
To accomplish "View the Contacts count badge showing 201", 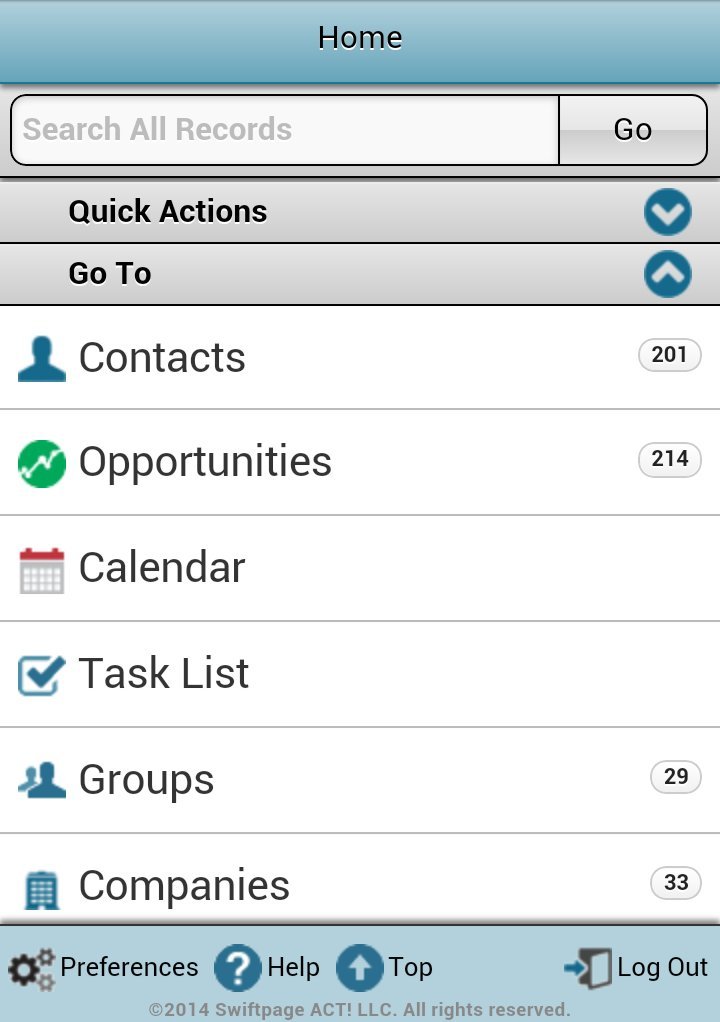I will 668,355.
